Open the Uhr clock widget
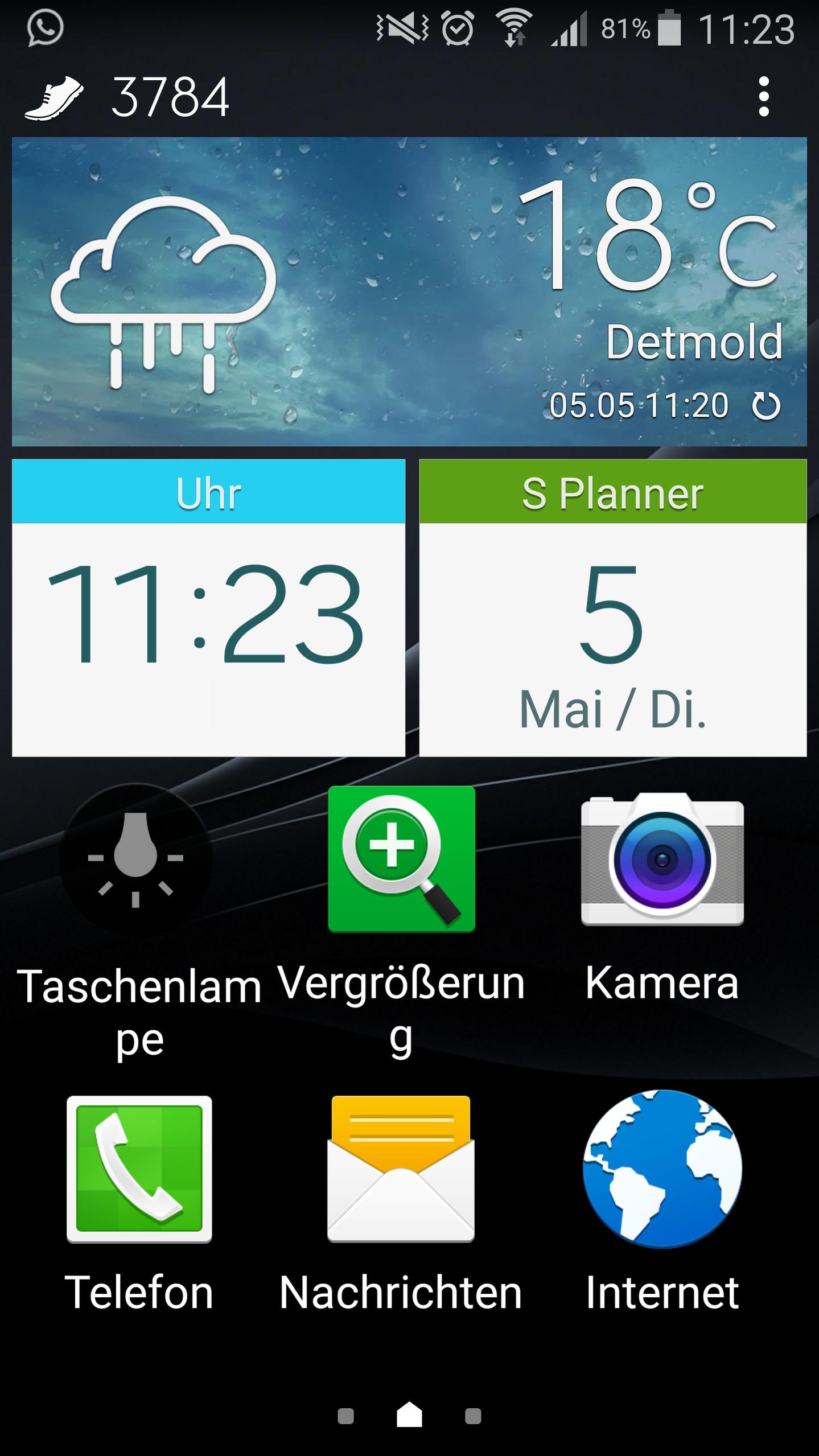This screenshot has height=1456, width=819. coord(208,608)
